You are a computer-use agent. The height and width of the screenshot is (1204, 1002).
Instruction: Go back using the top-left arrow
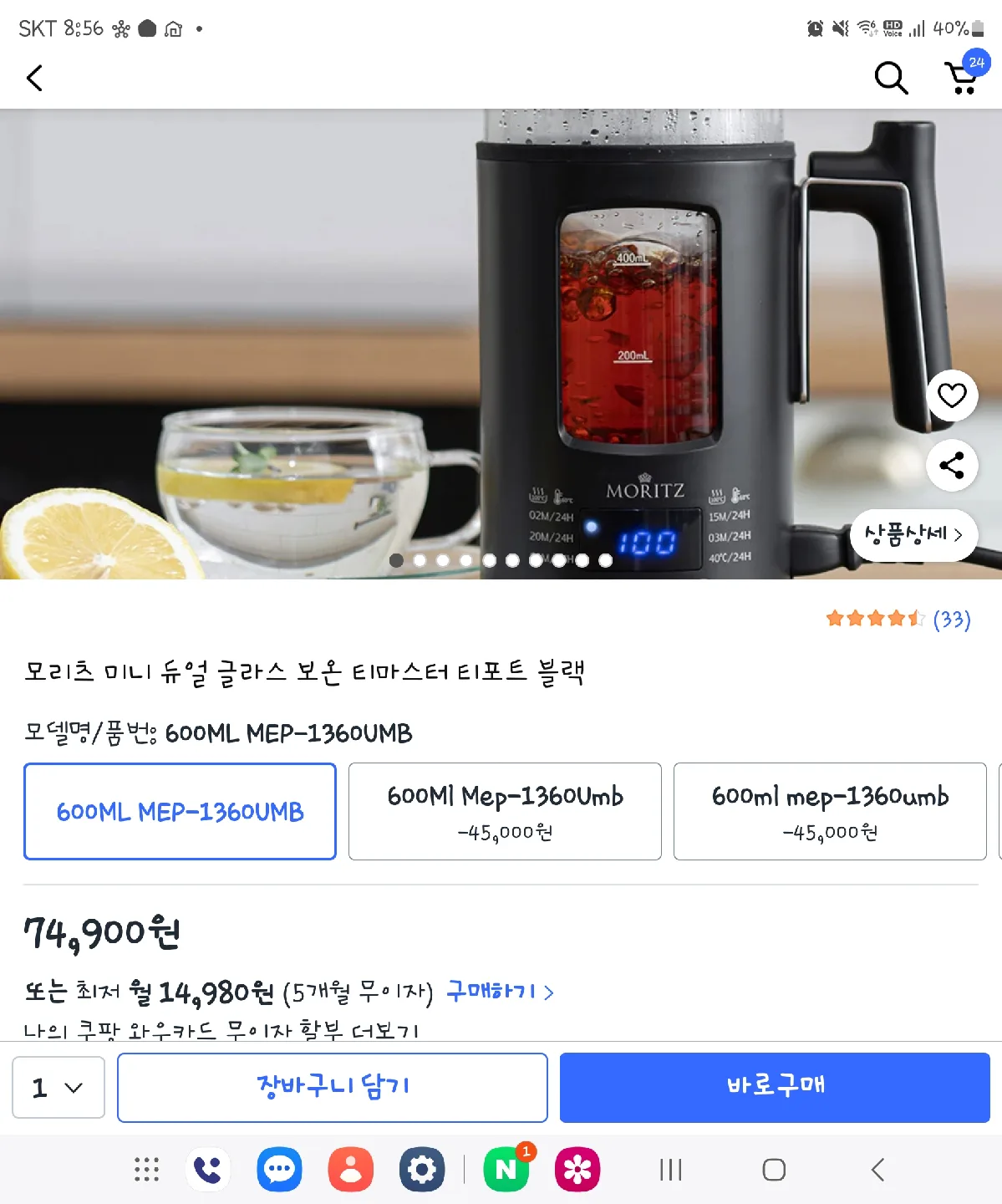click(34, 79)
